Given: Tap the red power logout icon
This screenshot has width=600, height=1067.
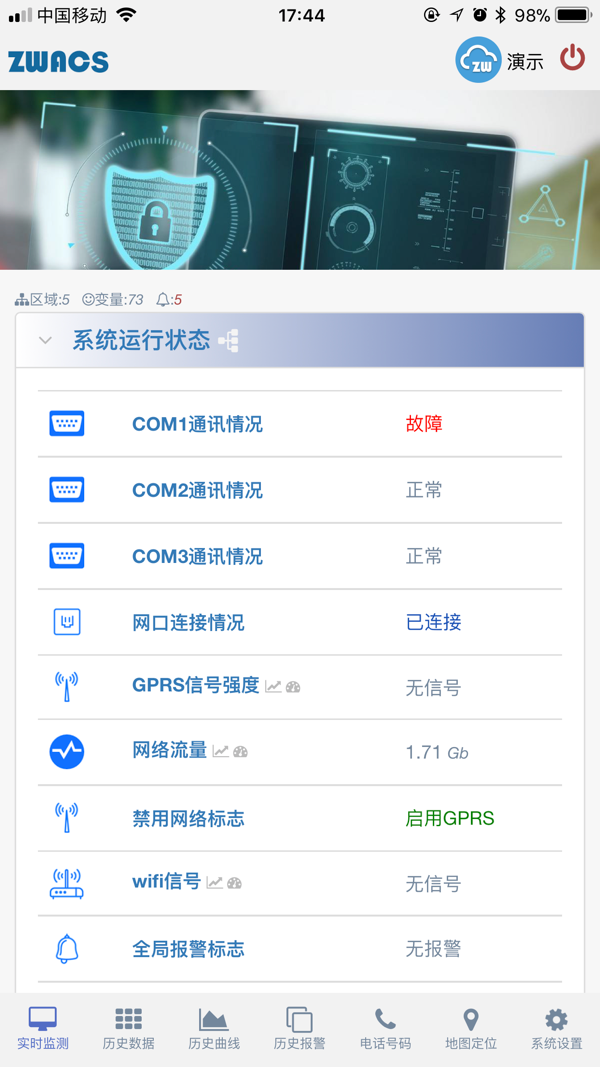Looking at the screenshot, I should 572,58.
